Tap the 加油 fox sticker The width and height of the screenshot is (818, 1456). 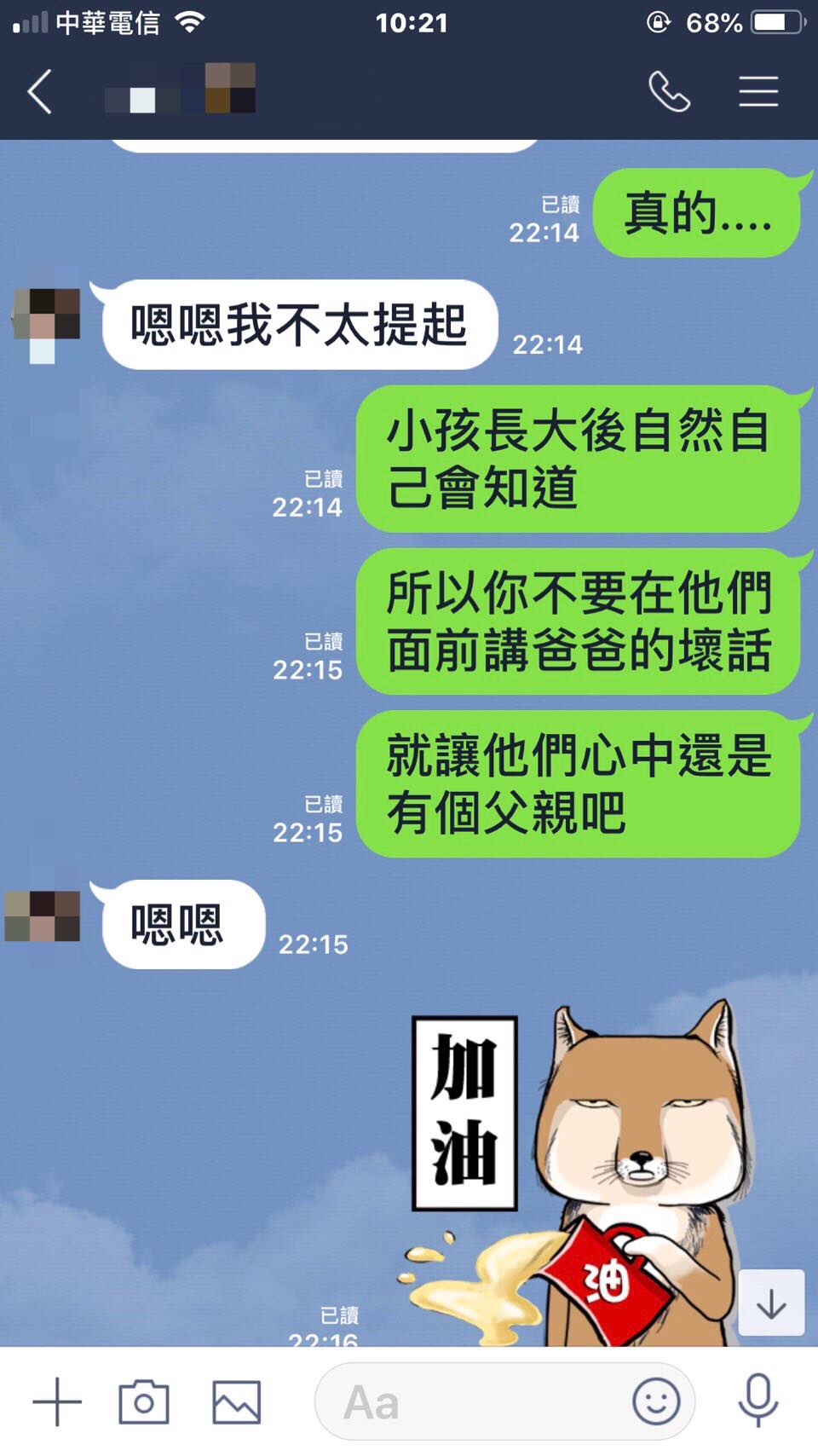pyautogui.click(x=588, y=1176)
